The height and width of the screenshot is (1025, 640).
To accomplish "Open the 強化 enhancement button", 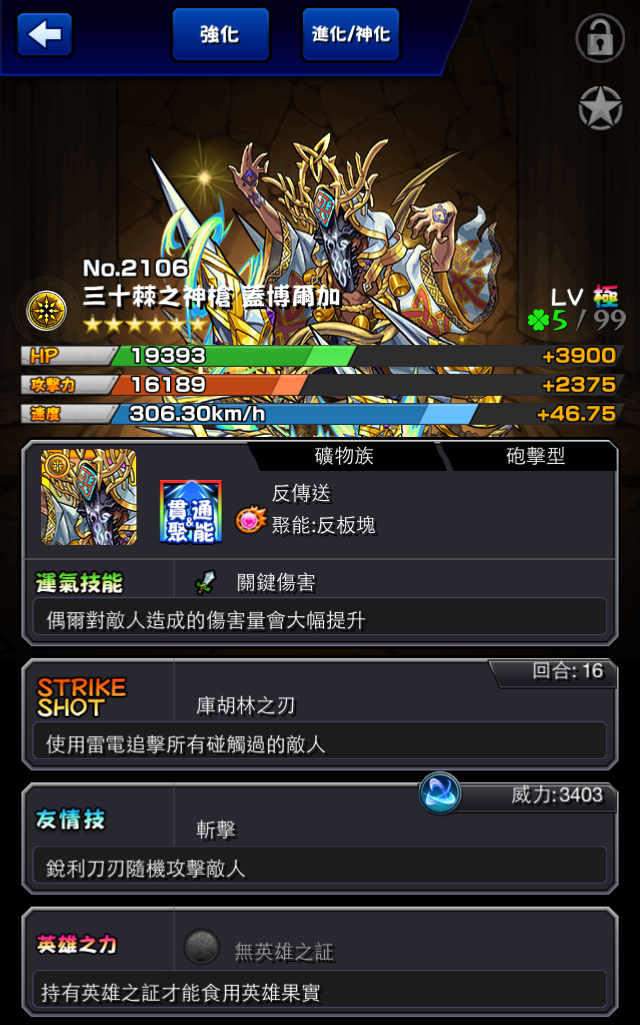I will tap(220, 35).
